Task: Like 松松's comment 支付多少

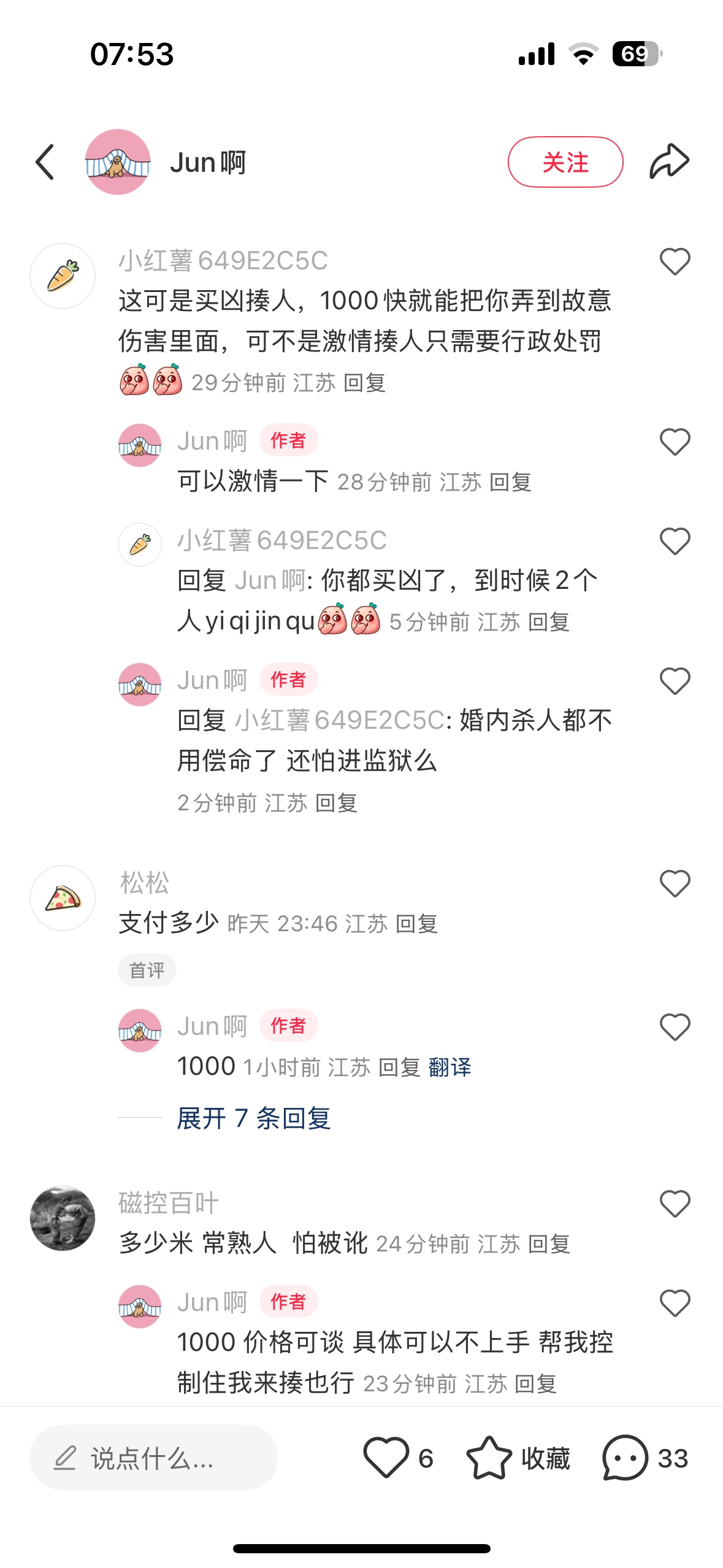Action: pyautogui.click(x=675, y=883)
